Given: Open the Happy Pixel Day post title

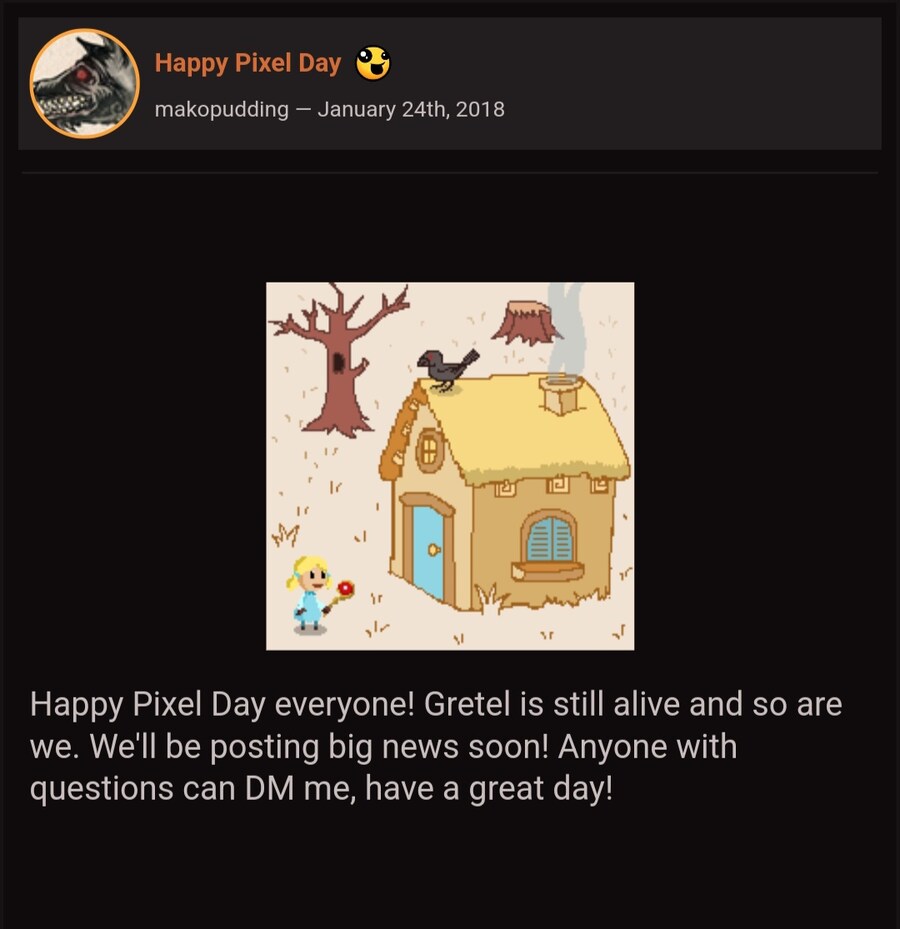Looking at the screenshot, I should click(x=248, y=64).
